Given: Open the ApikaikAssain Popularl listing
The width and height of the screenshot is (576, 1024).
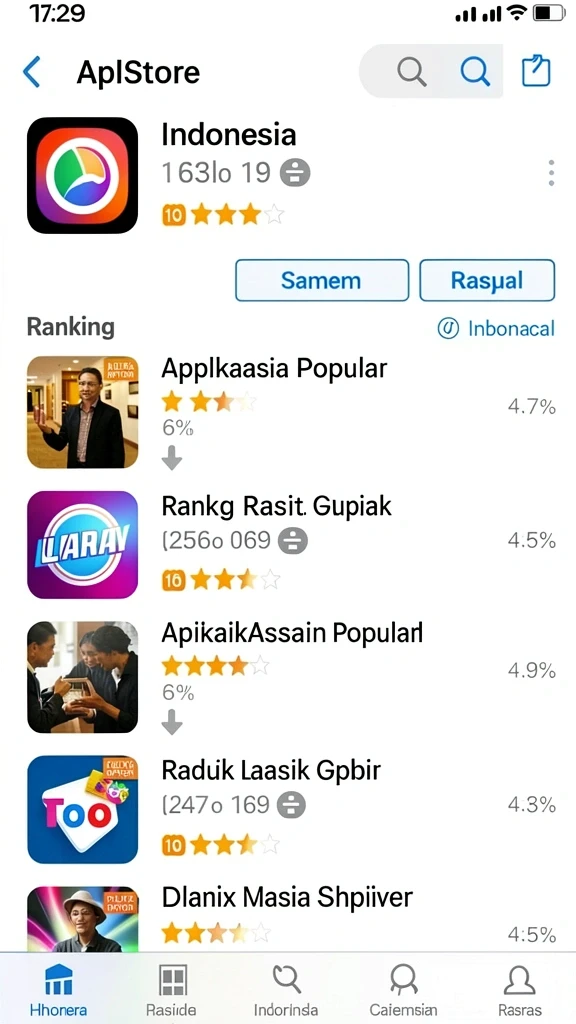Looking at the screenshot, I should (291, 677).
